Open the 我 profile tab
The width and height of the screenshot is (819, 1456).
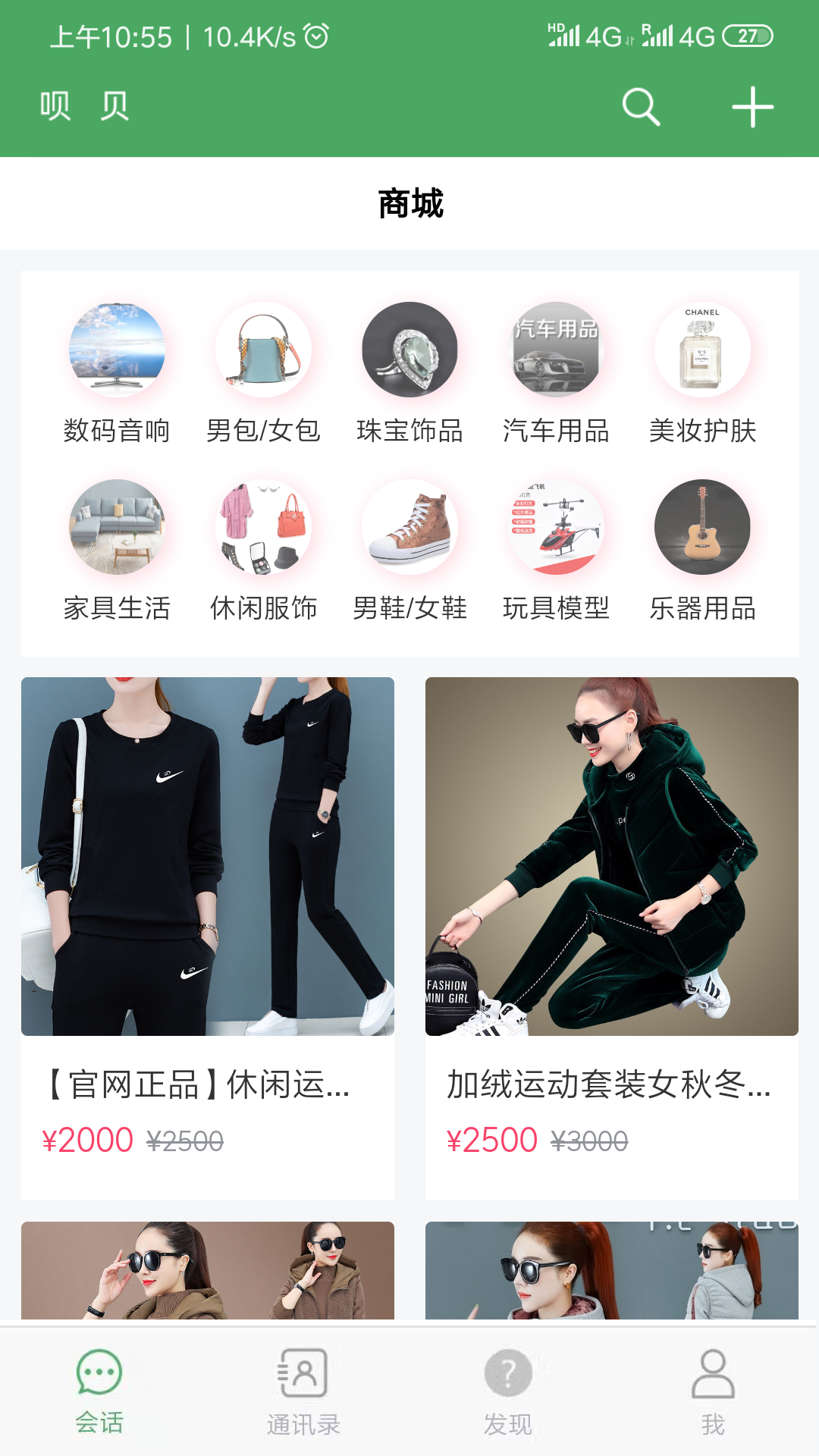713,1392
